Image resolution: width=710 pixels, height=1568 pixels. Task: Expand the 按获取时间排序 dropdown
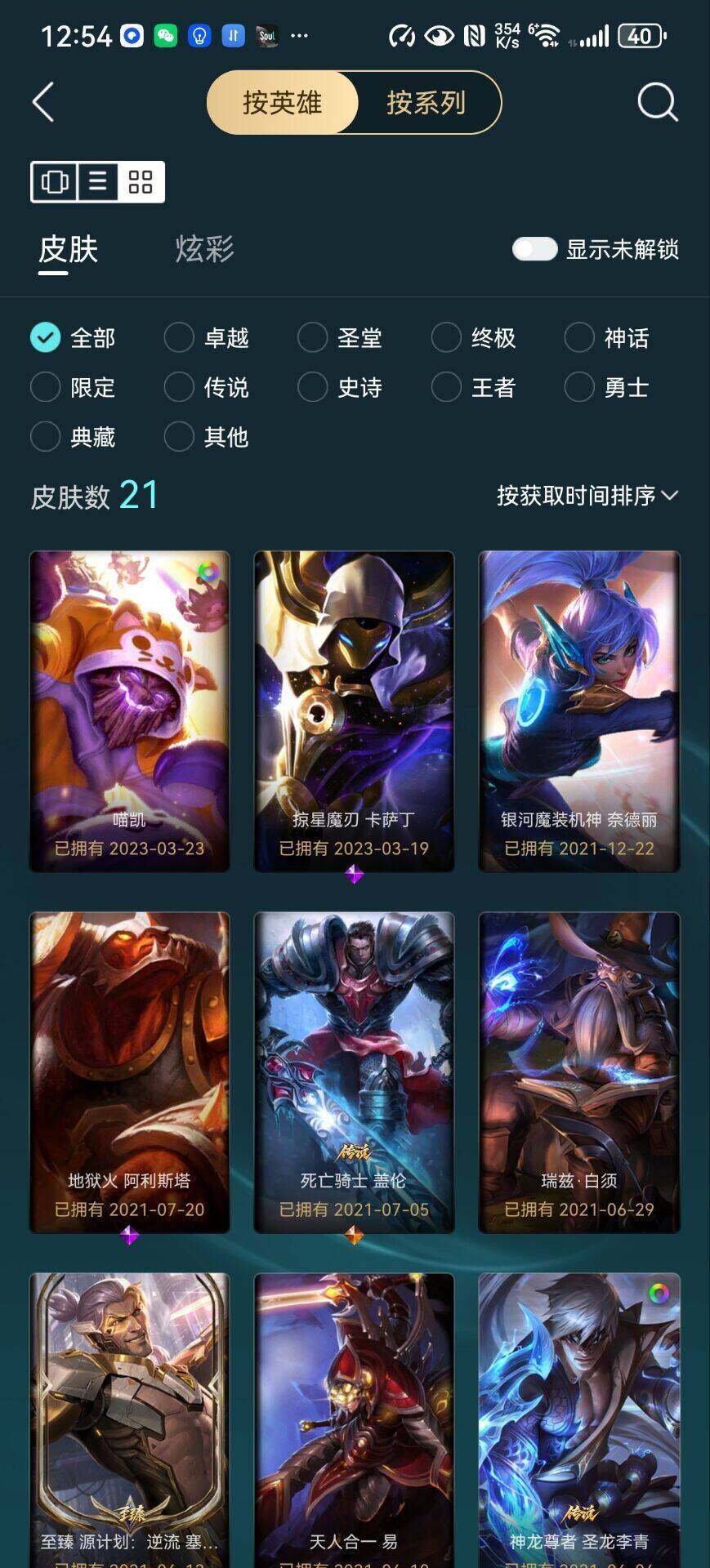click(587, 496)
